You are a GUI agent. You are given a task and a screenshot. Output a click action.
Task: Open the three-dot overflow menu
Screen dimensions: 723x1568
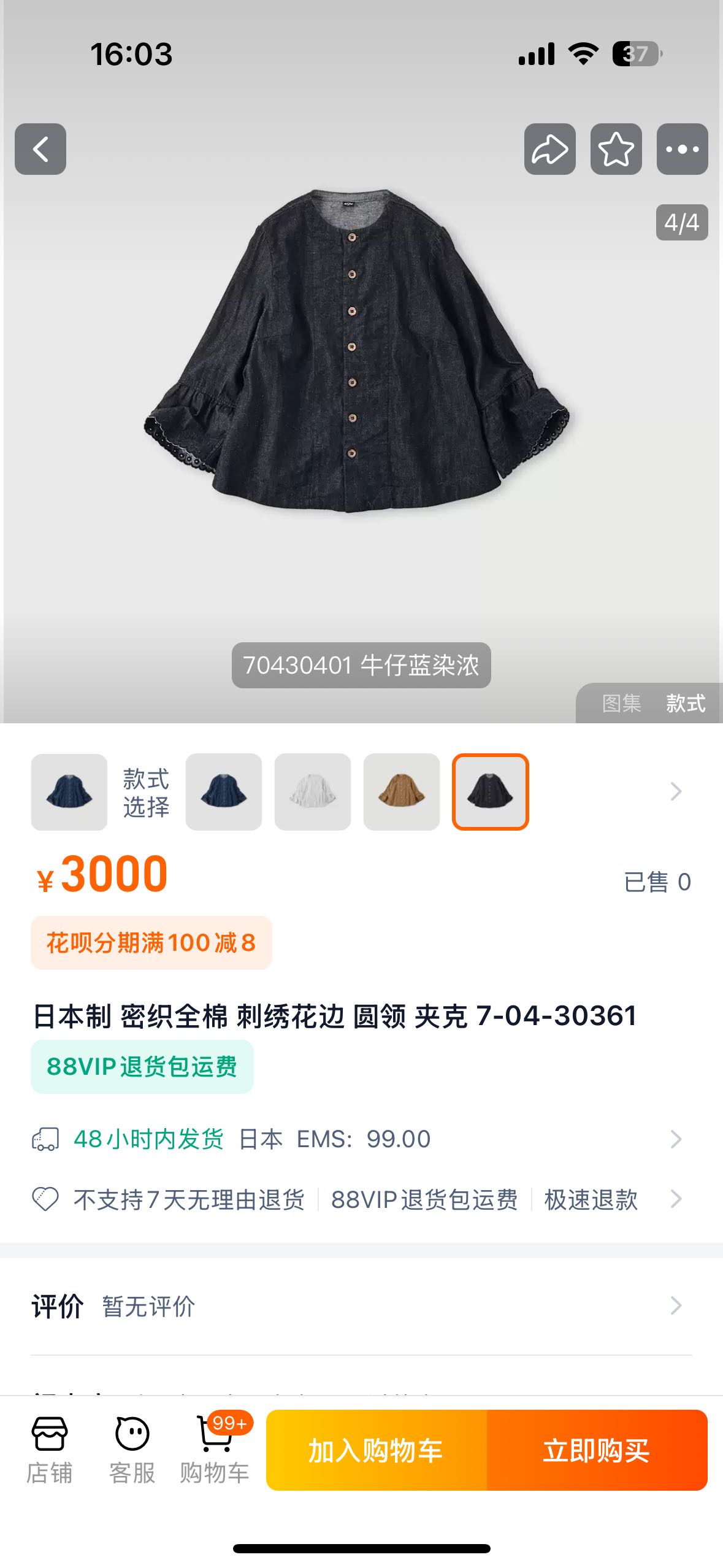[x=682, y=149]
